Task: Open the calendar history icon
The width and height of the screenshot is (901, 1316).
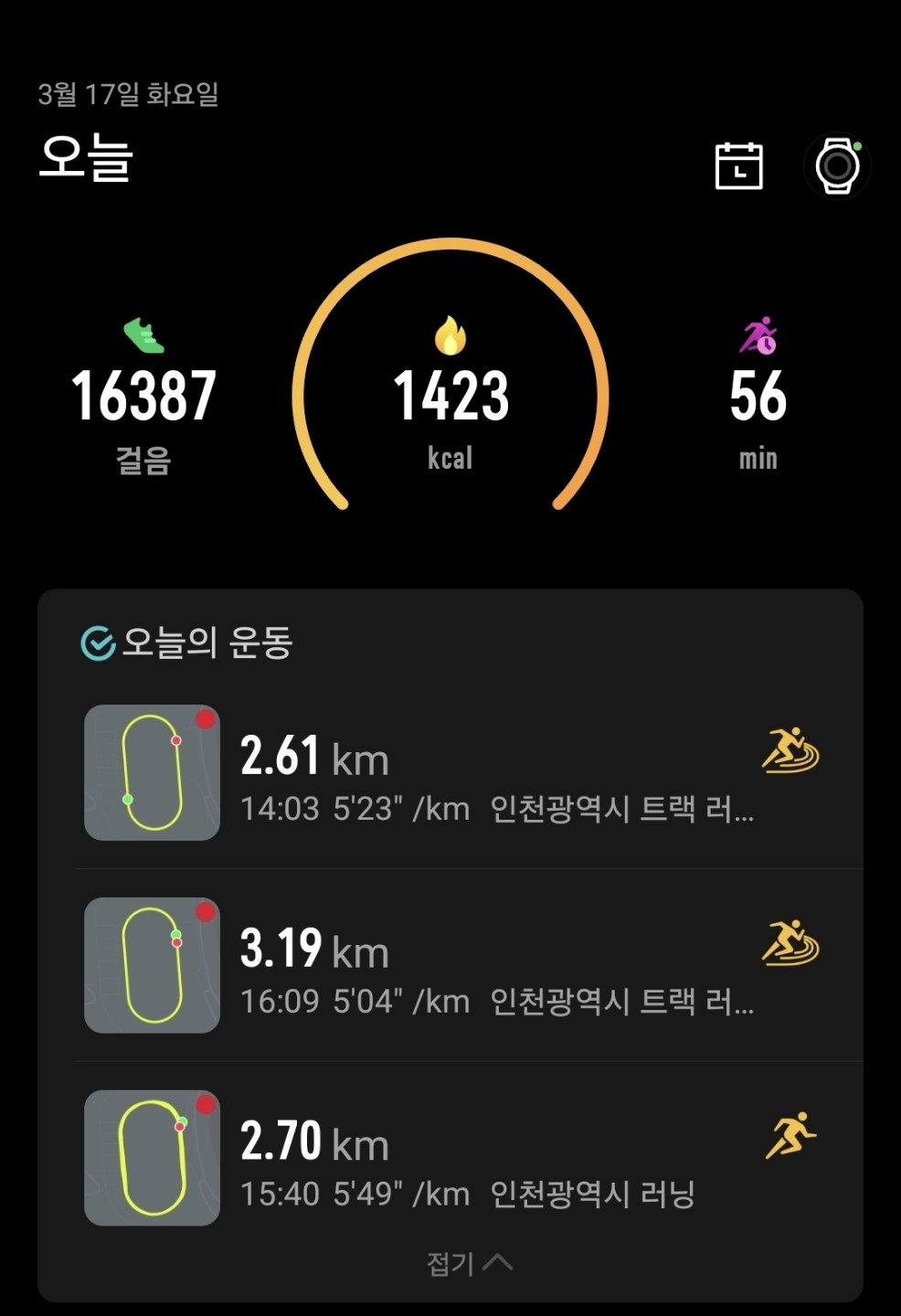Action: 738,166
